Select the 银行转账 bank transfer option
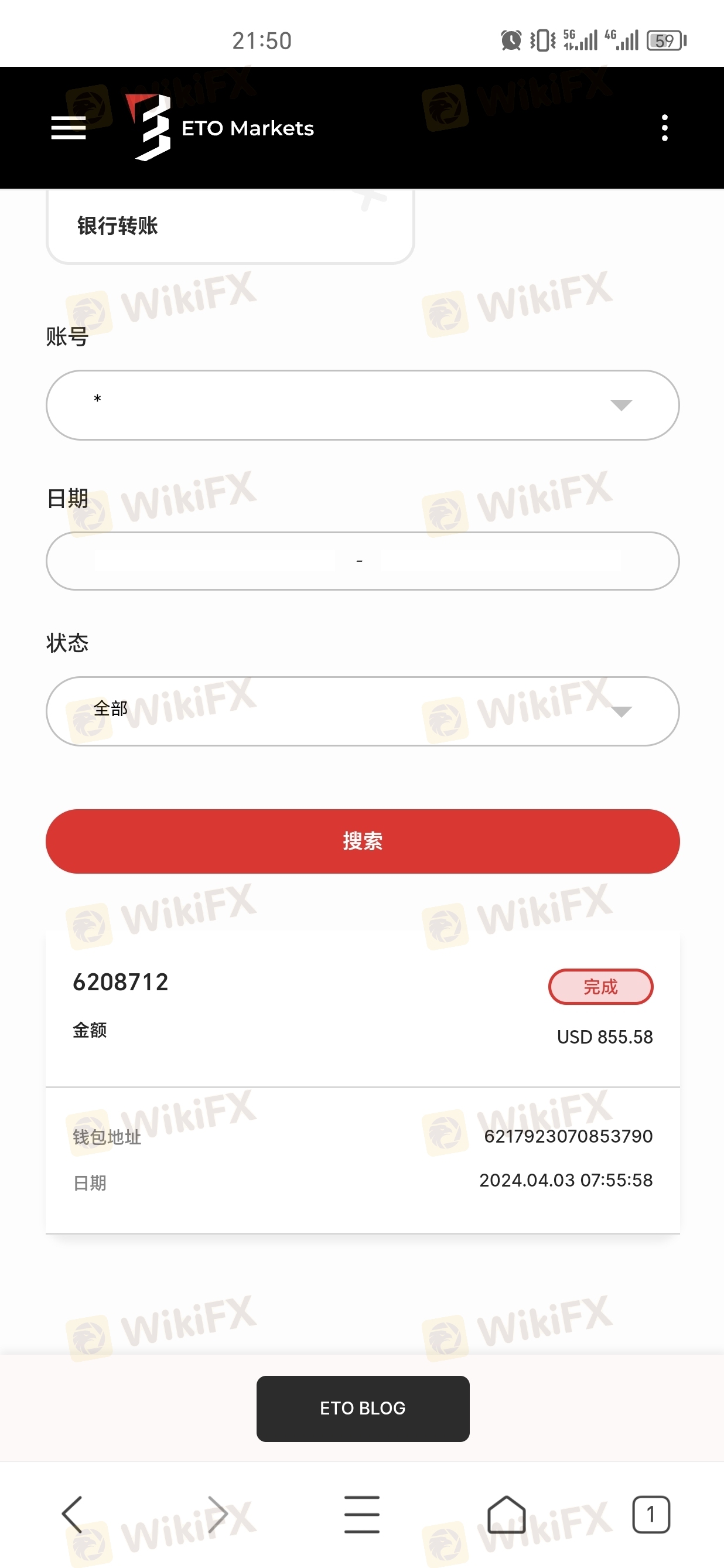This screenshot has width=724, height=1568. tap(230, 226)
